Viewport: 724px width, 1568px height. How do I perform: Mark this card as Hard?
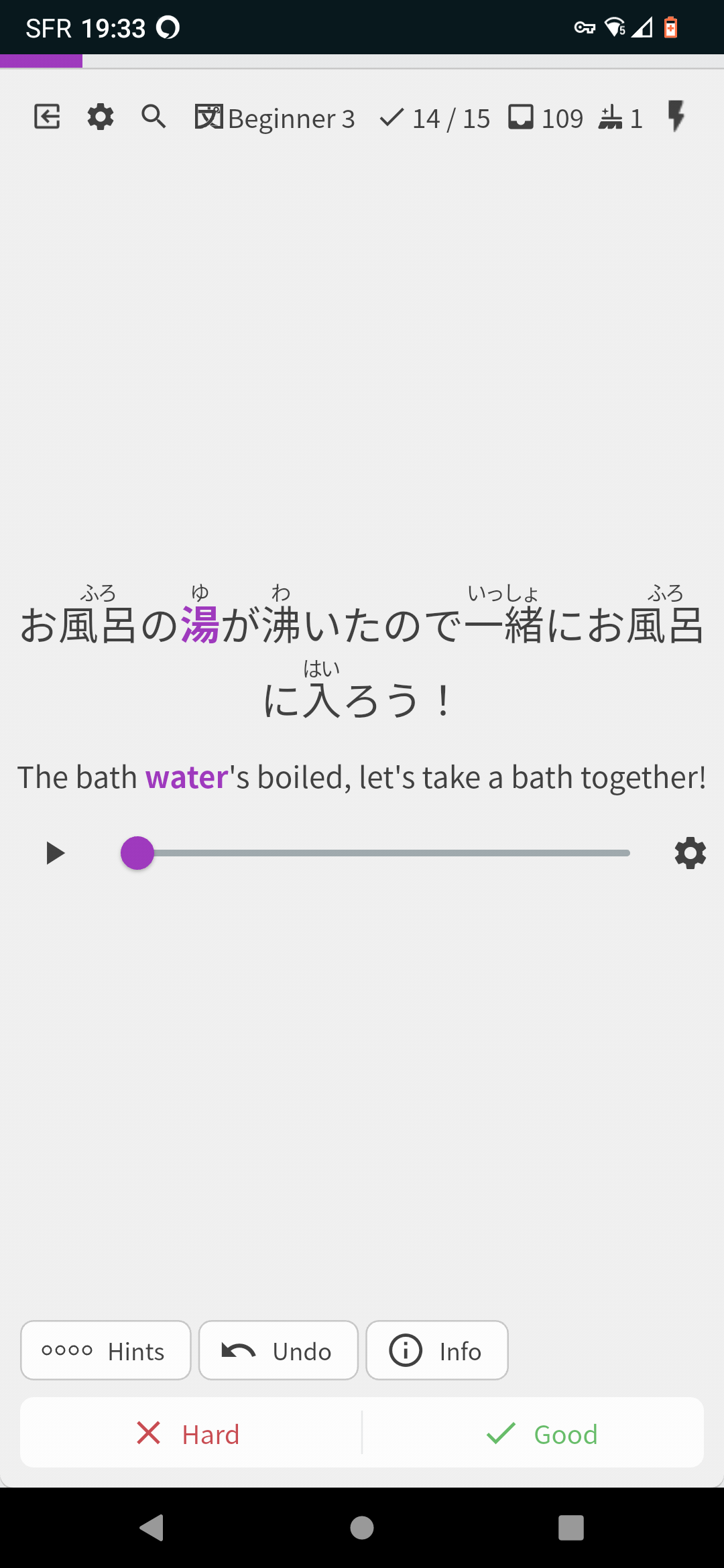(x=191, y=1434)
